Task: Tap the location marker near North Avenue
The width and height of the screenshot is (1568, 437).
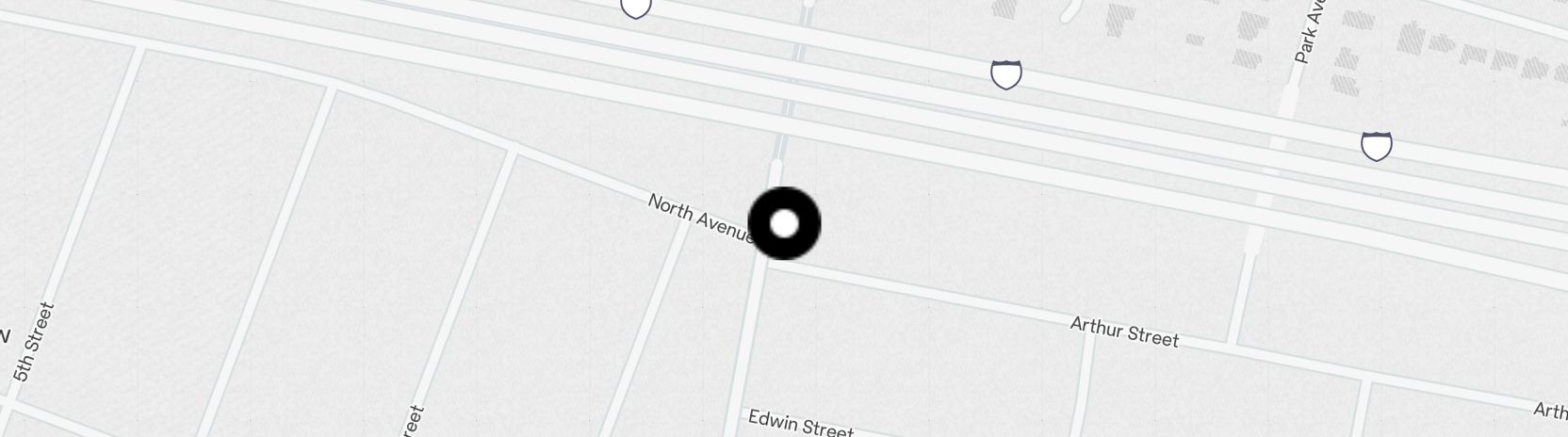Action: click(784, 223)
